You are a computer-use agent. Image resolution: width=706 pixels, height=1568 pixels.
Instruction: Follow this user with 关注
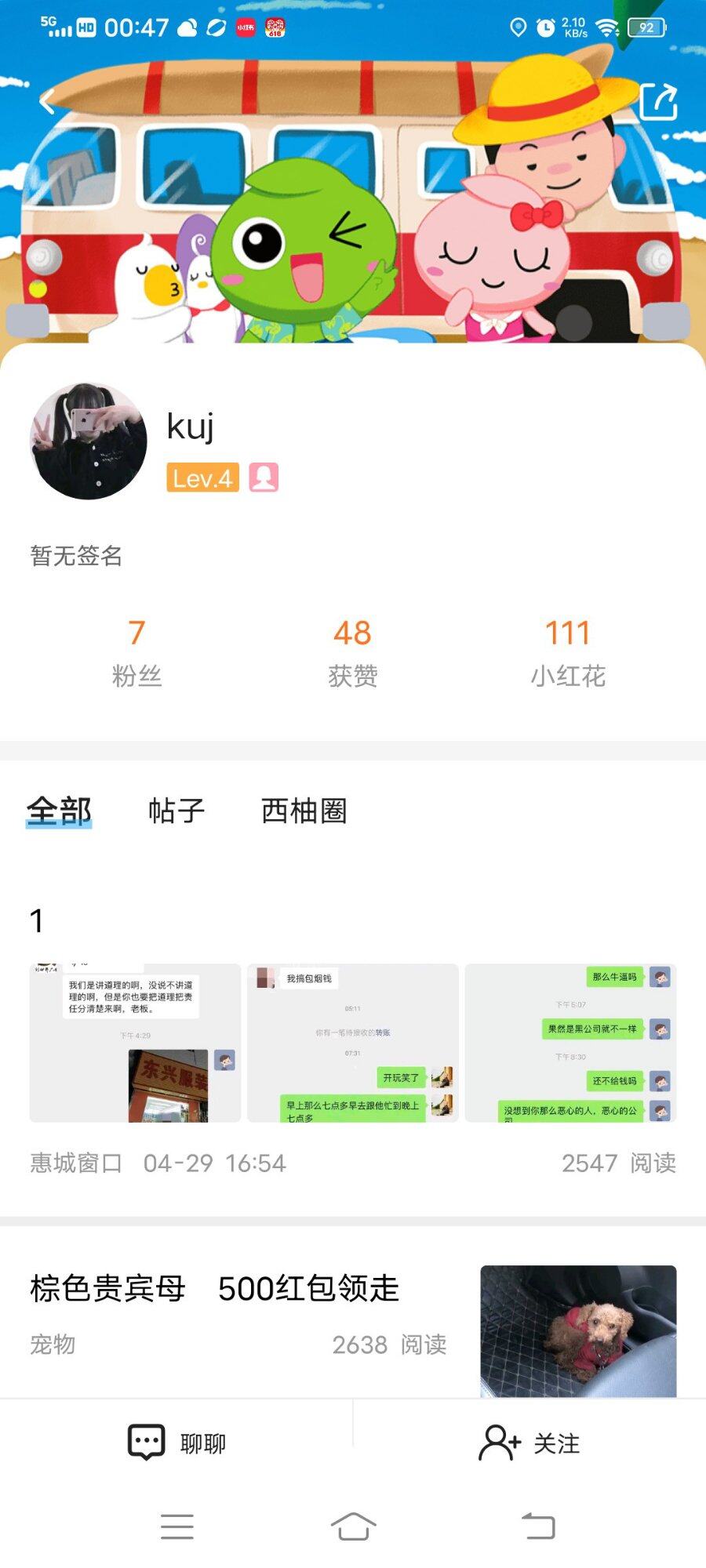(529, 1443)
